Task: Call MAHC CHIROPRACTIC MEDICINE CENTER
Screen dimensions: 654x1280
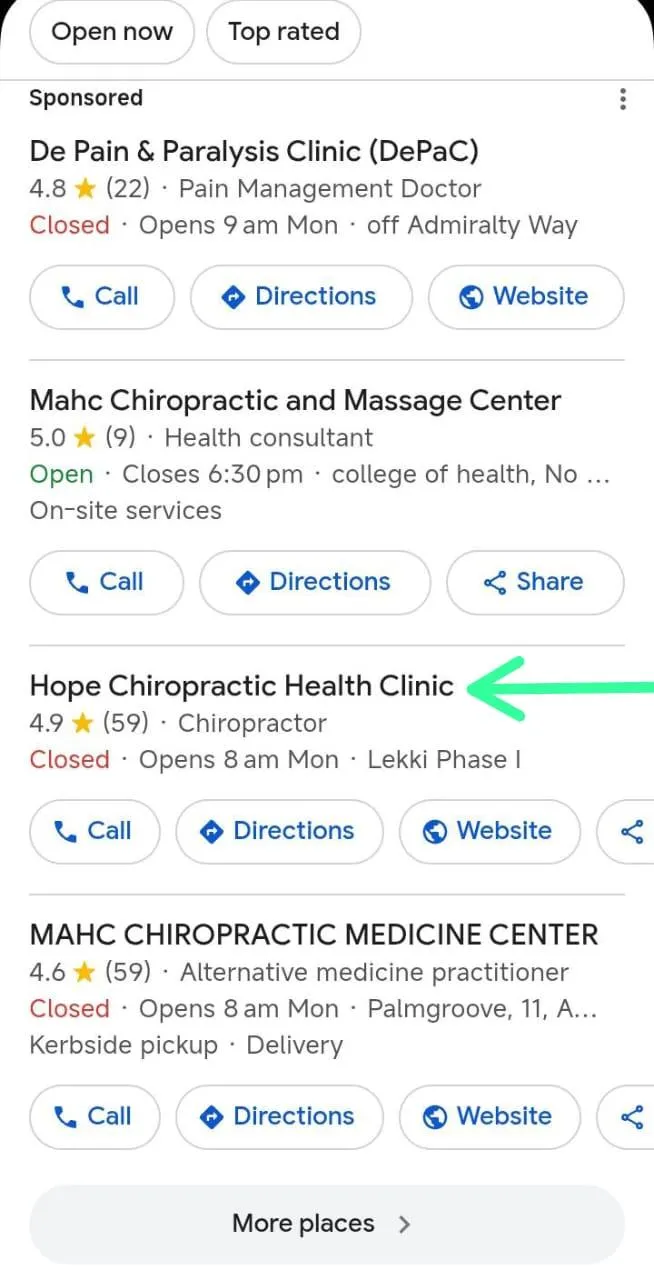Action: [x=94, y=1117]
